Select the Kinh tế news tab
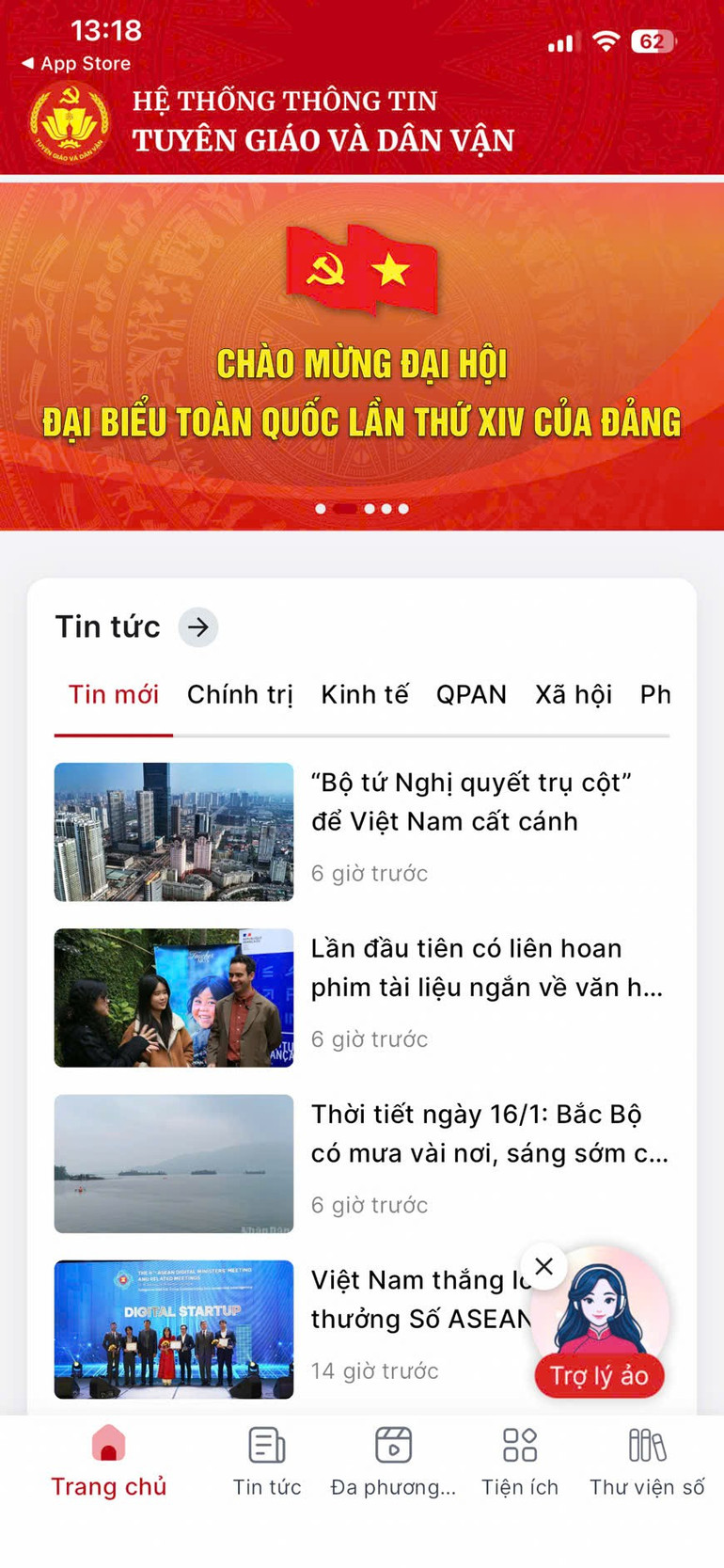The width and height of the screenshot is (724, 1568). (364, 695)
